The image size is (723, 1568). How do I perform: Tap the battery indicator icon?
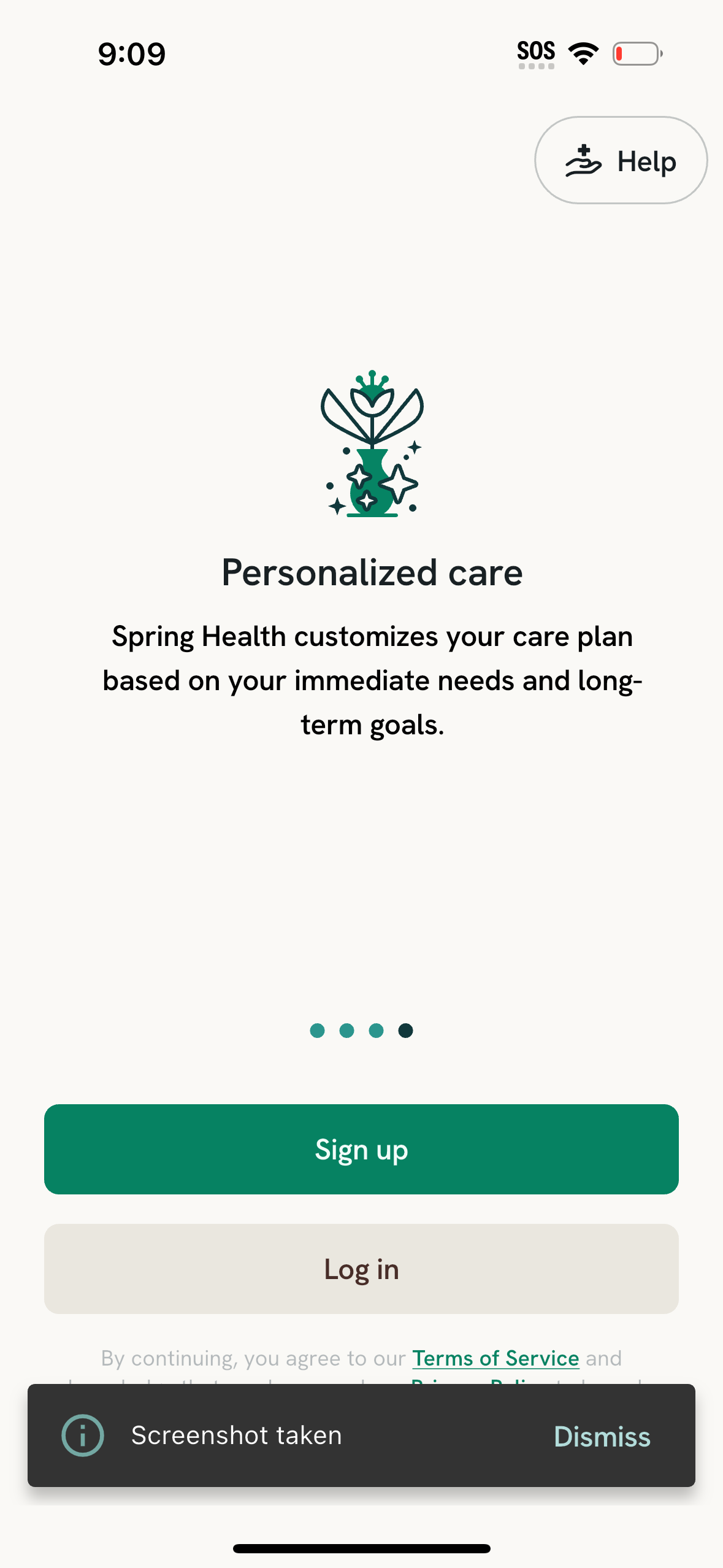[637, 53]
